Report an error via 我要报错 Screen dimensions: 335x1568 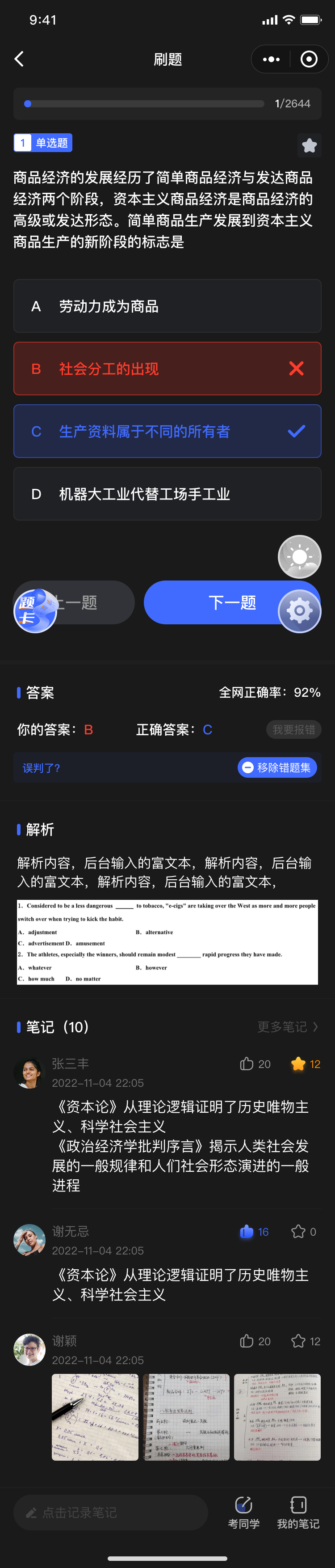[293, 729]
